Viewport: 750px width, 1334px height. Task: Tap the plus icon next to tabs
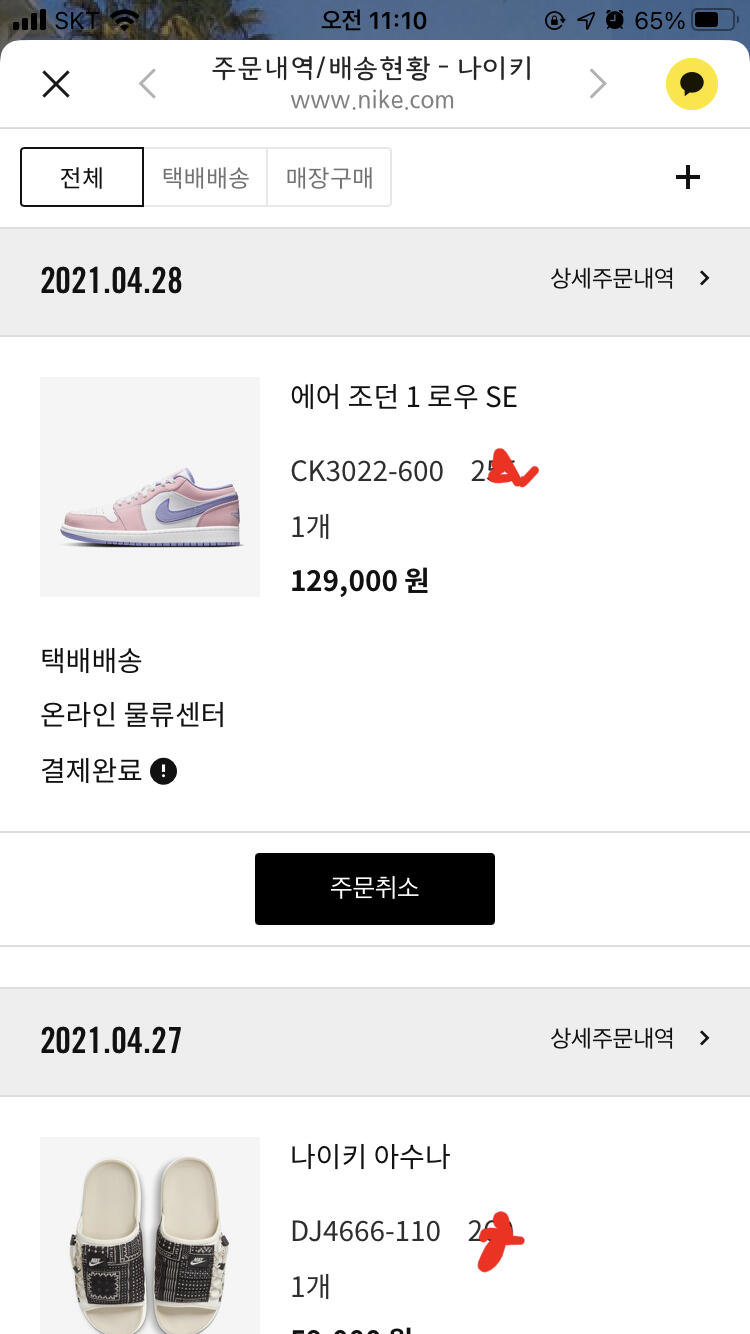tap(688, 178)
